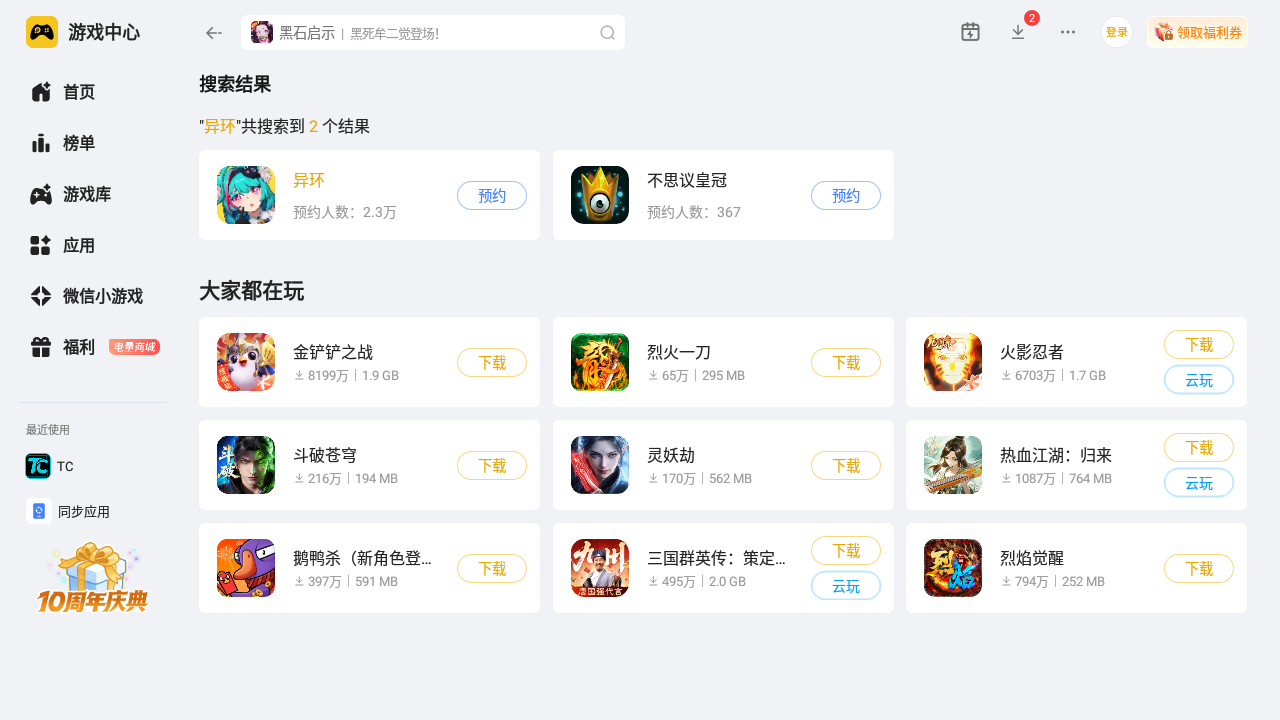Open the 福利 section
This screenshot has height=720, width=1280.
point(78,347)
